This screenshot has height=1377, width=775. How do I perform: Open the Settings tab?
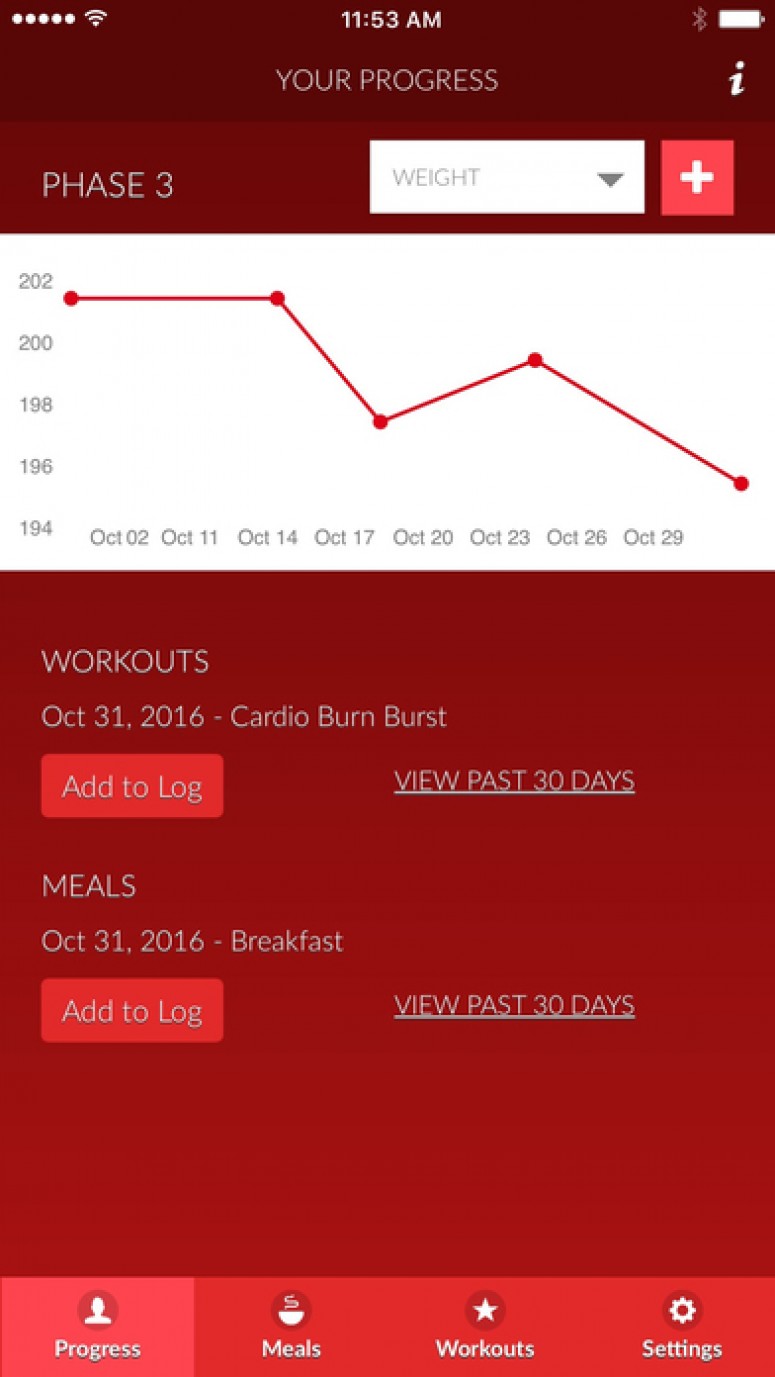[681, 1326]
